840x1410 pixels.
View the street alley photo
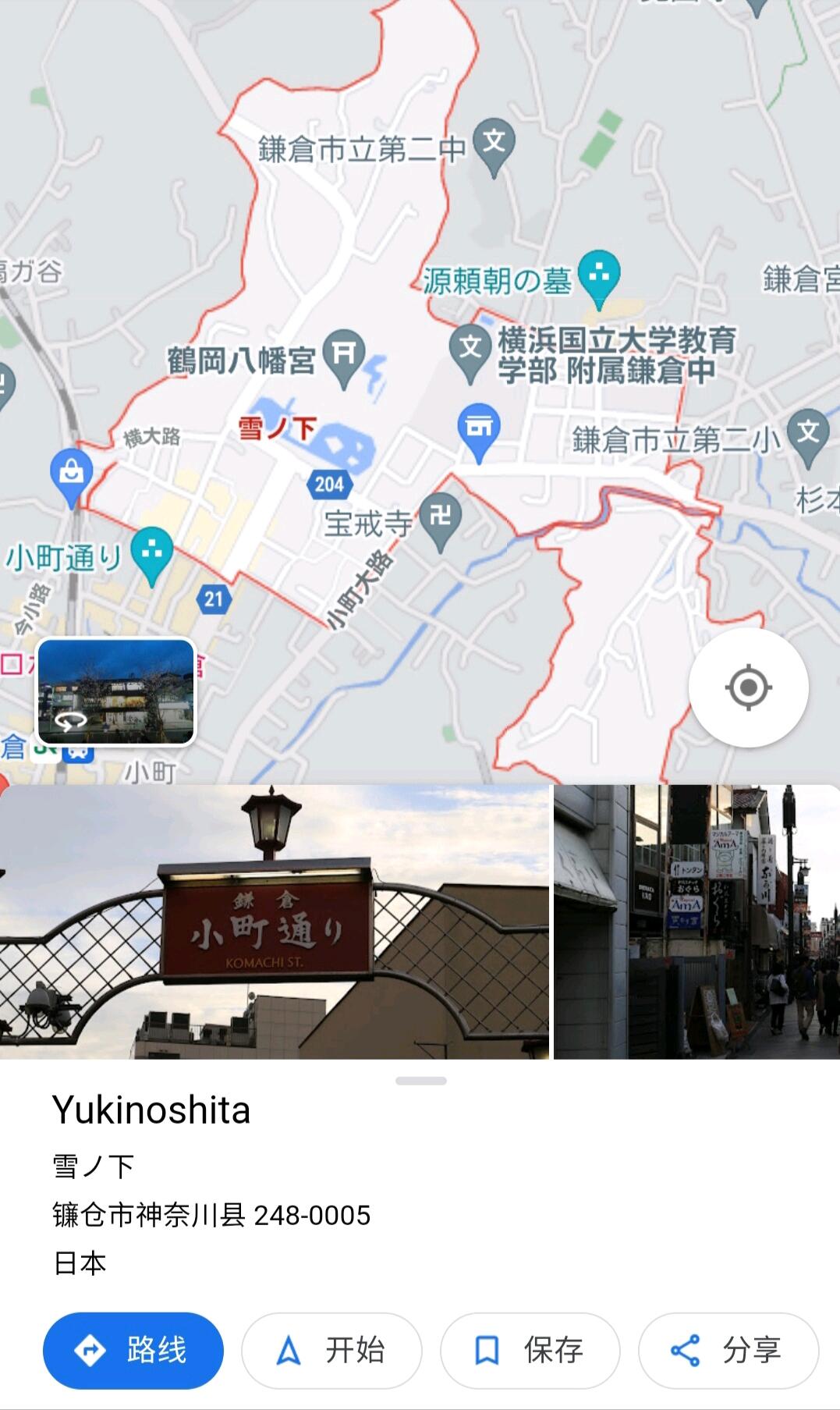coord(696,922)
